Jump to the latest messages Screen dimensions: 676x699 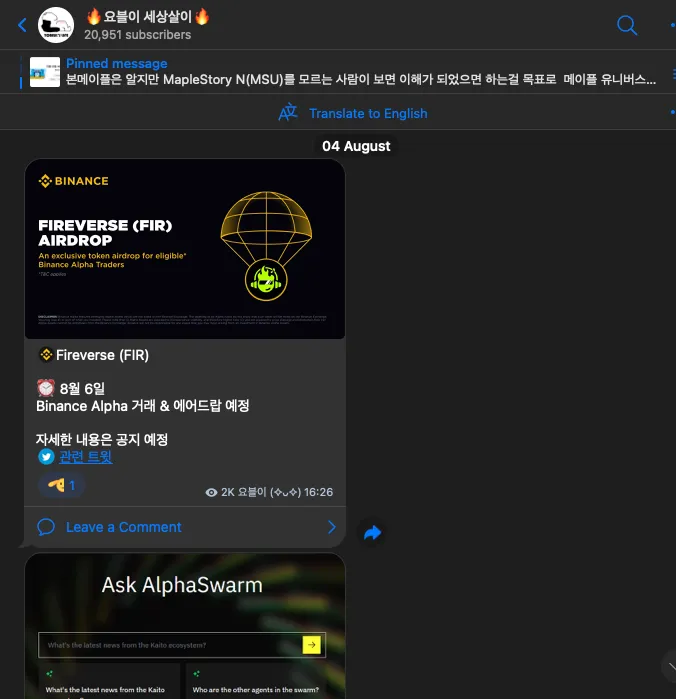tap(670, 664)
